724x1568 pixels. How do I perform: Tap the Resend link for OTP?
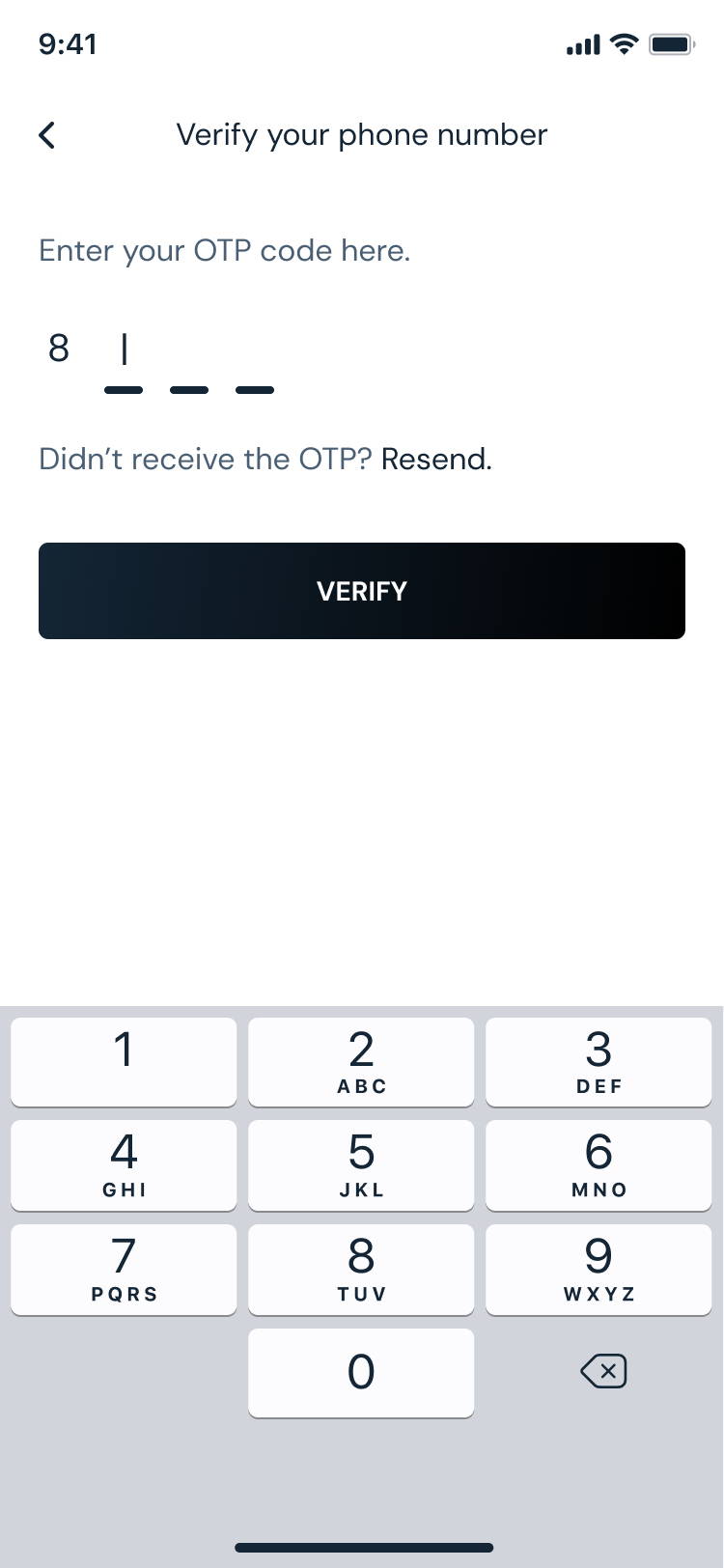click(x=436, y=460)
